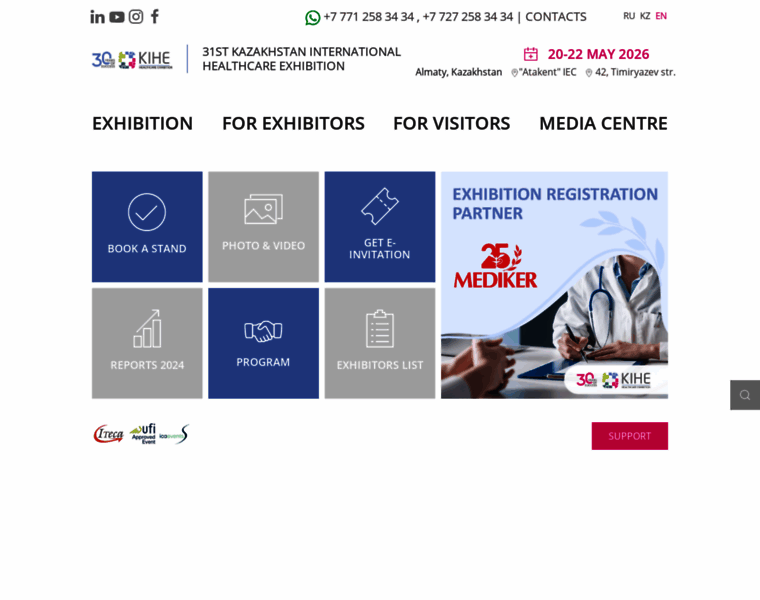Open the FOR VISITORS menu
Screen dimensions: 760x600
pos(451,123)
